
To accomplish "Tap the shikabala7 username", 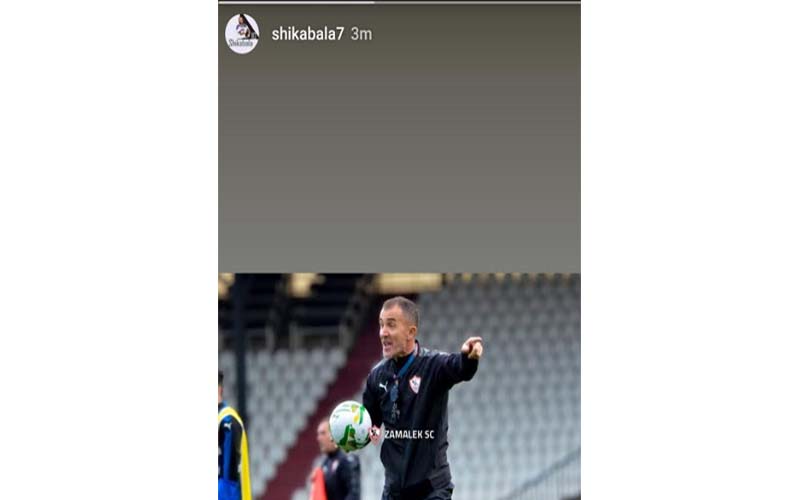I will pos(307,34).
